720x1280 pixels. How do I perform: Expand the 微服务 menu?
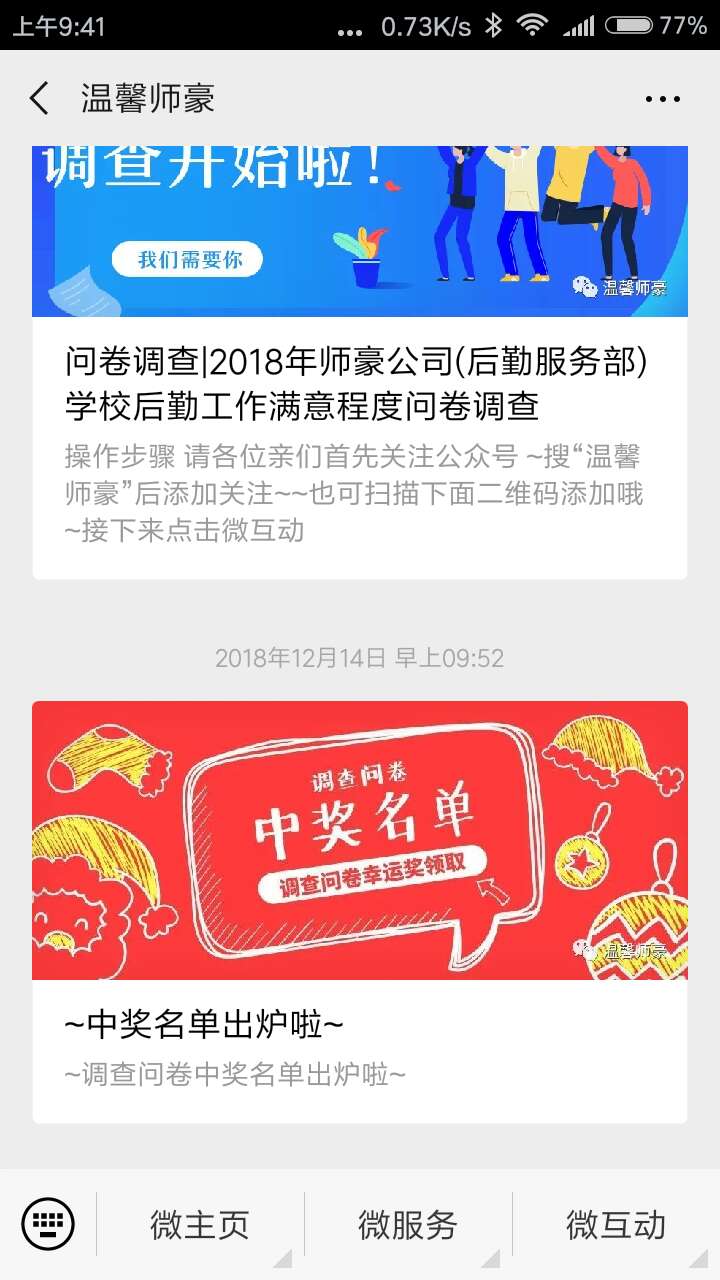(x=408, y=1225)
